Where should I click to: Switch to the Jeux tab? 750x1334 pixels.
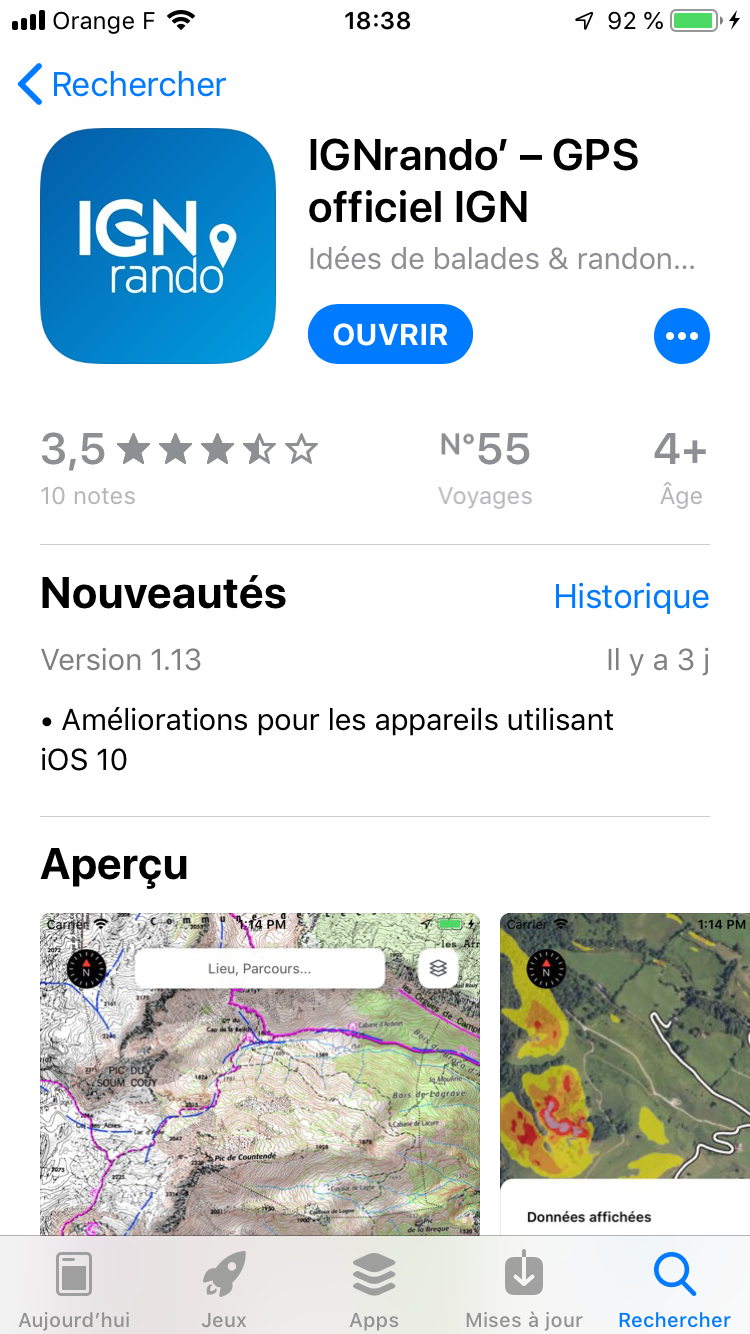[224, 1290]
